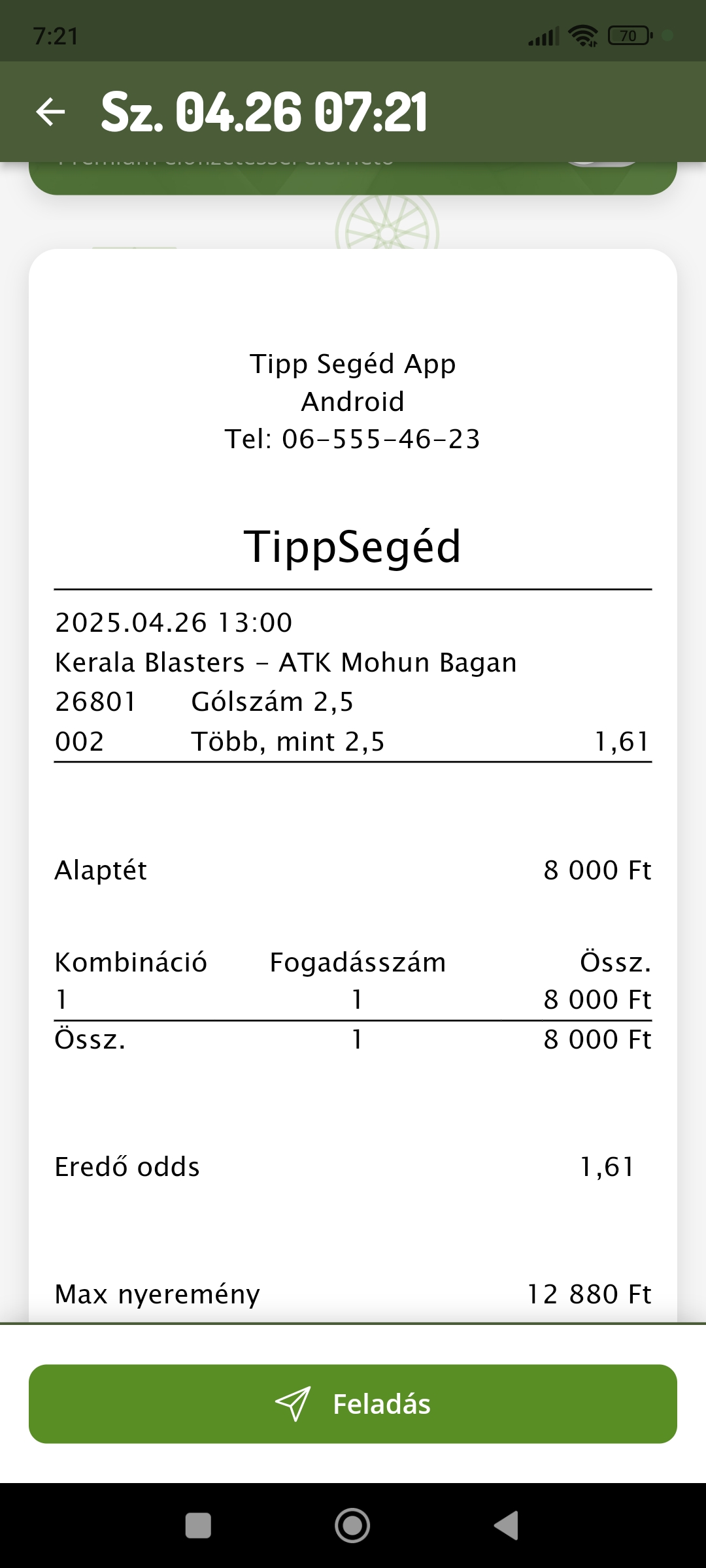Go to the phone's home screen
Image resolution: width=706 pixels, height=1568 pixels.
pos(352,1526)
